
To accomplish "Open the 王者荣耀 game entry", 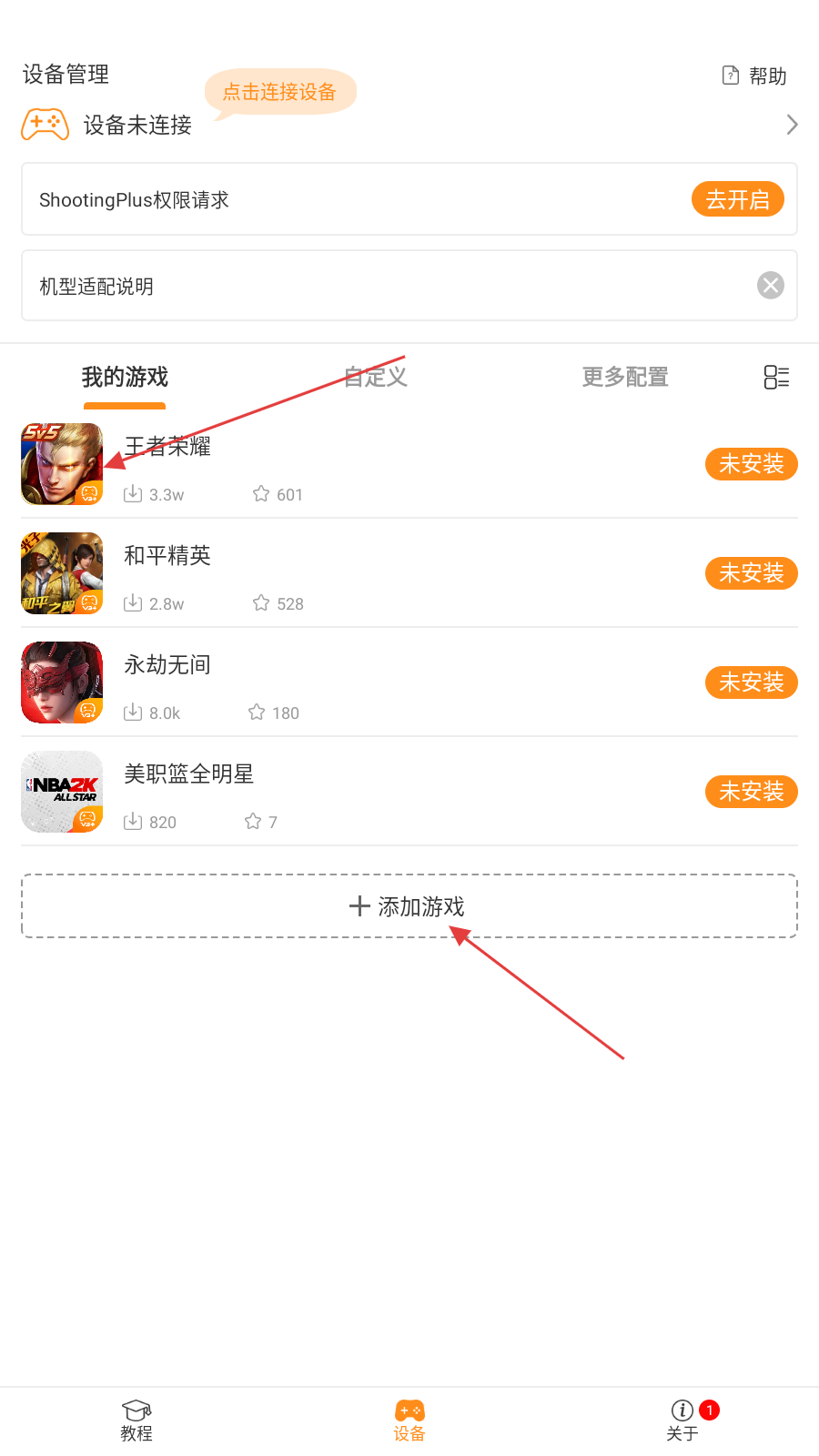I will 167,447.
